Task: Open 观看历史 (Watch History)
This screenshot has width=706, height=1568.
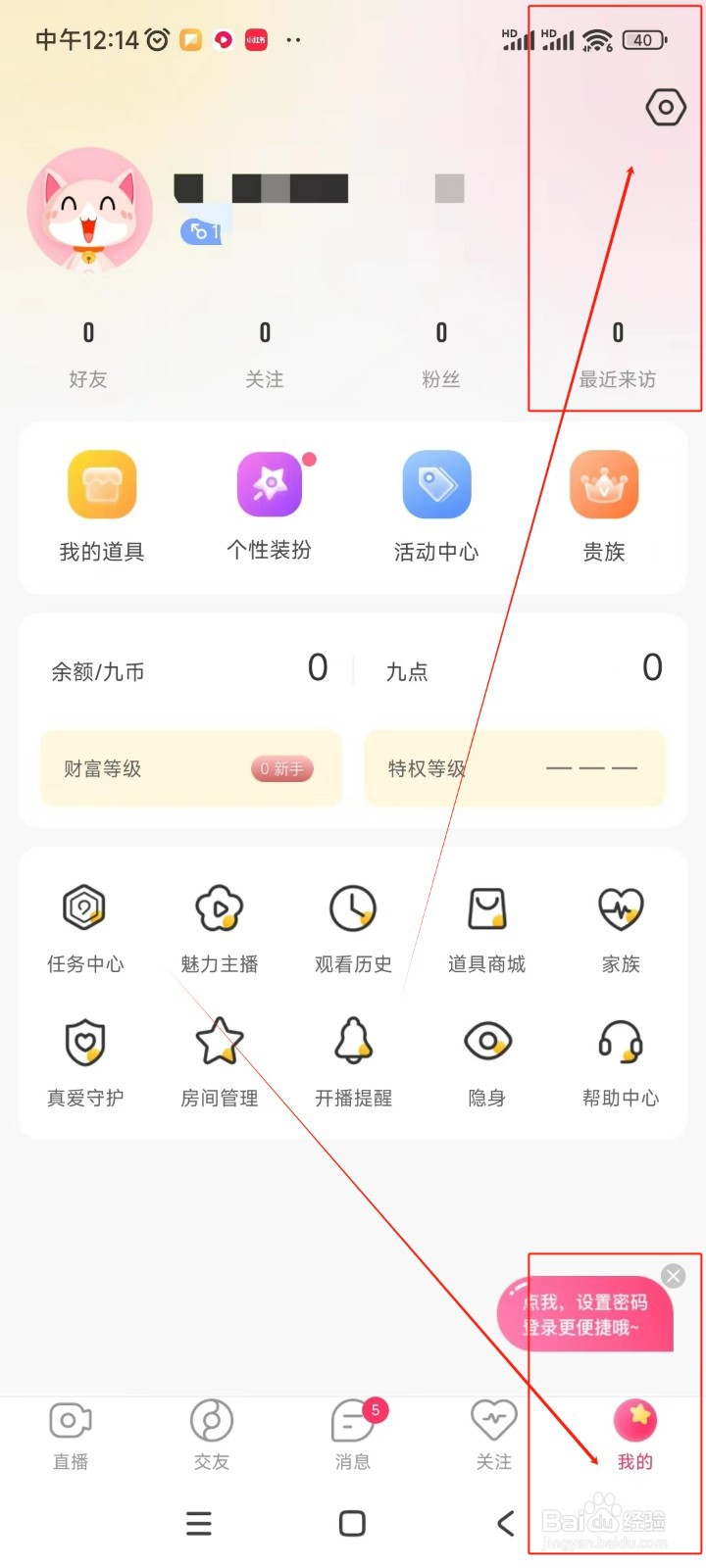Action: pyautogui.click(x=352, y=926)
